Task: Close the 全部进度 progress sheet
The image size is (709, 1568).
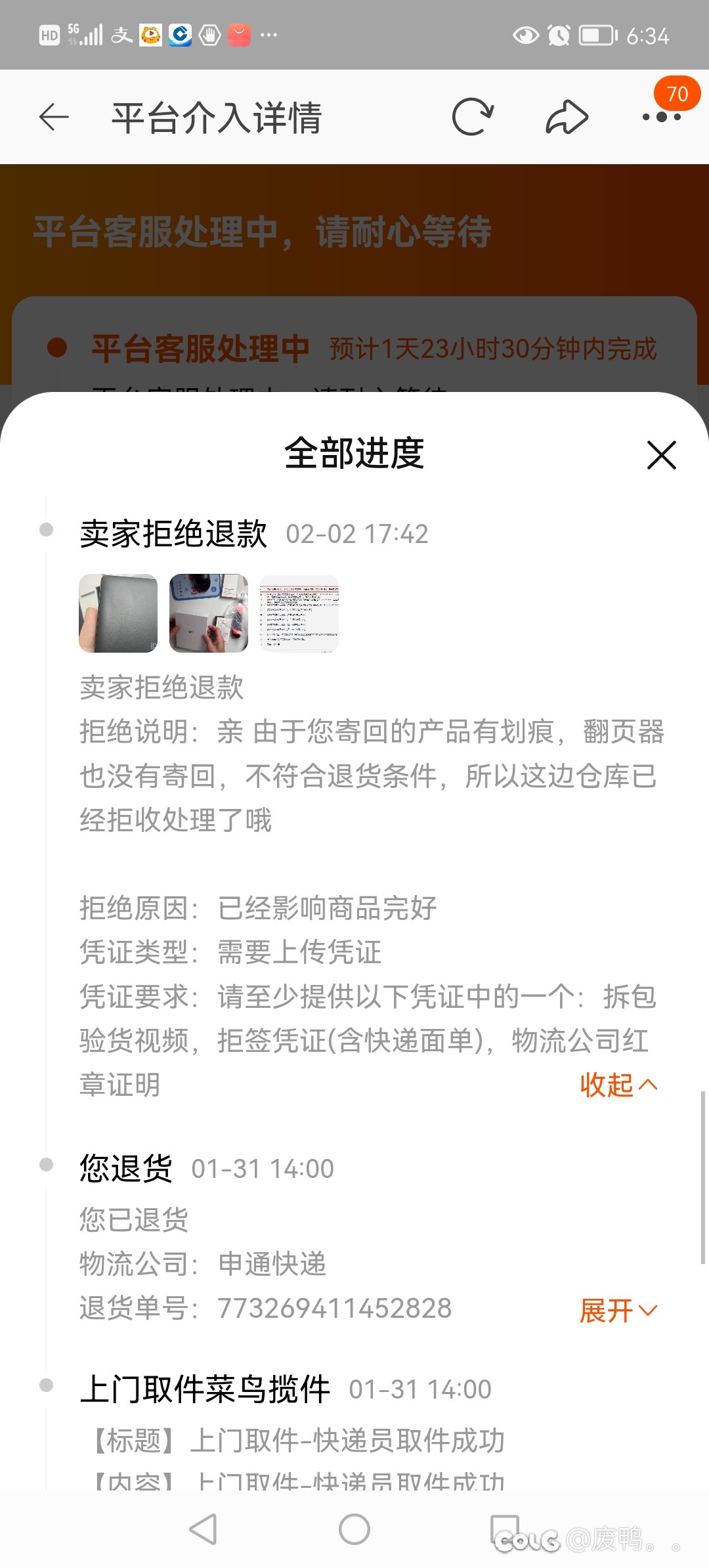Action: (661, 455)
